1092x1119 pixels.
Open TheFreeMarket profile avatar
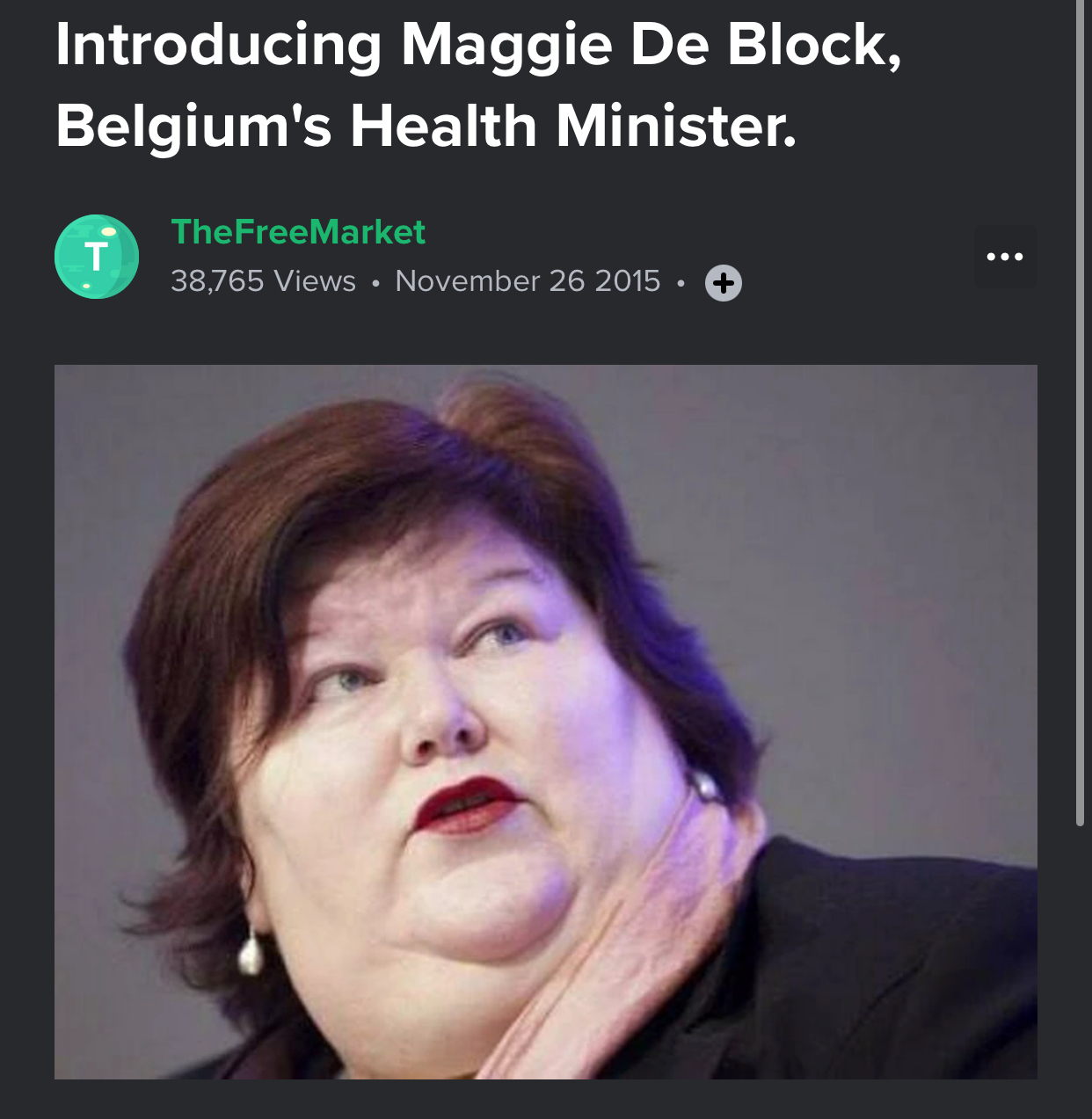97,257
